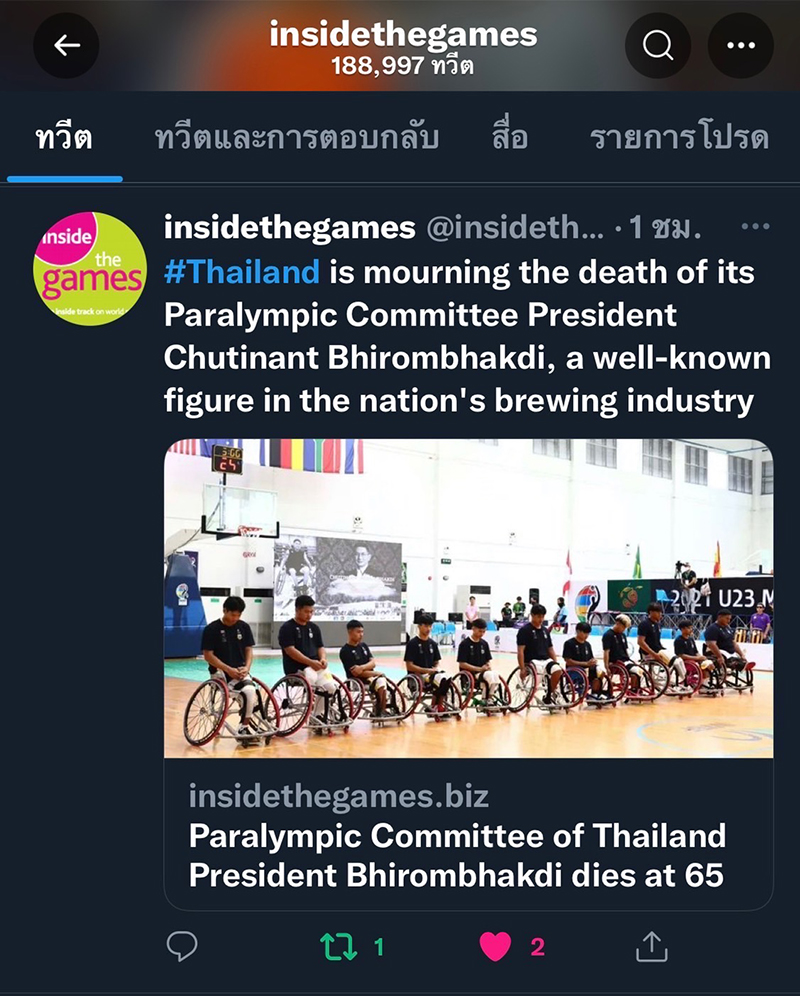Retweet the Bhirombhakdi tweet
This screenshot has width=800, height=996.
pyautogui.click(x=338, y=946)
